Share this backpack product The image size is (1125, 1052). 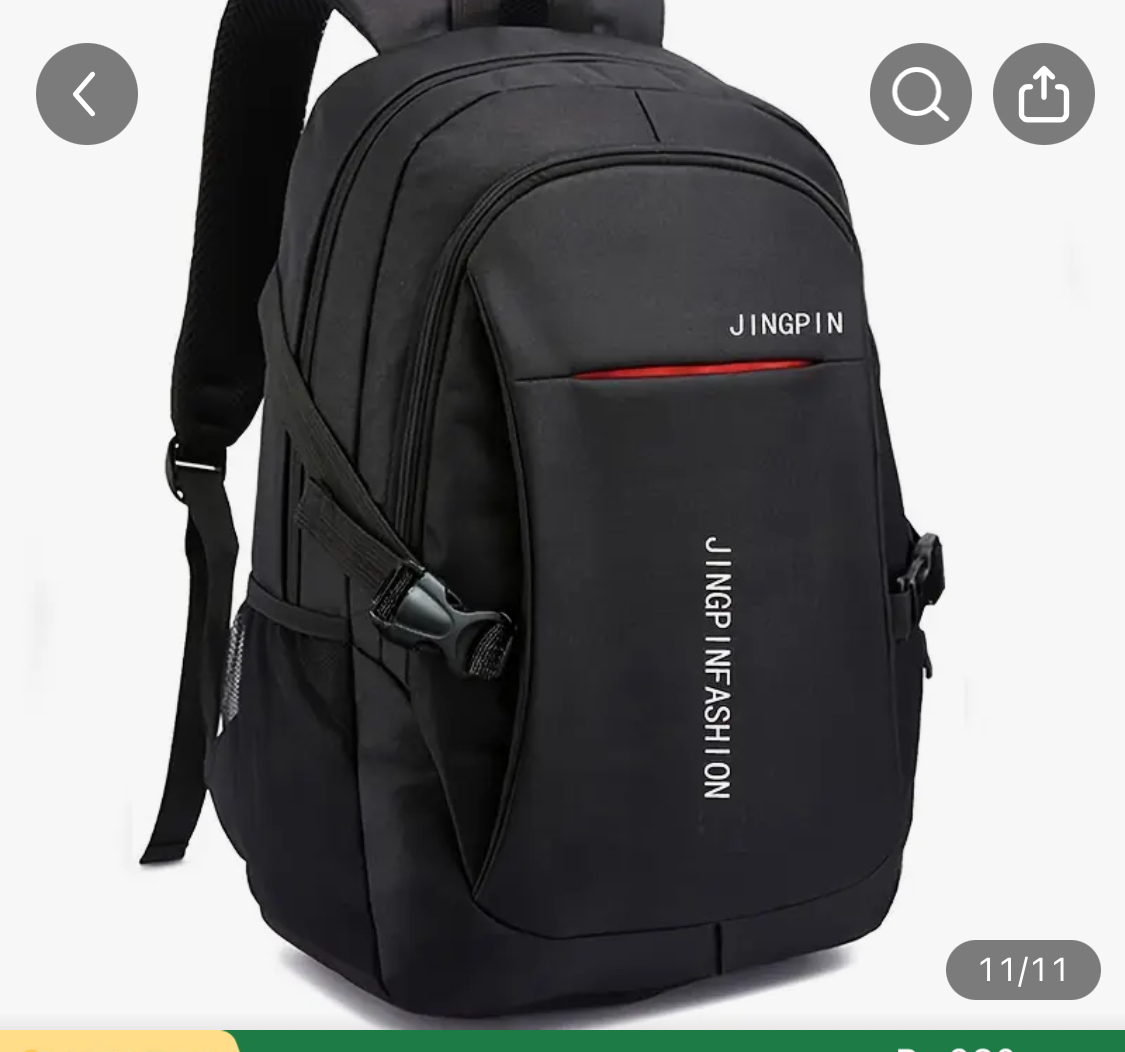pyautogui.click(x=1043, y=94)
